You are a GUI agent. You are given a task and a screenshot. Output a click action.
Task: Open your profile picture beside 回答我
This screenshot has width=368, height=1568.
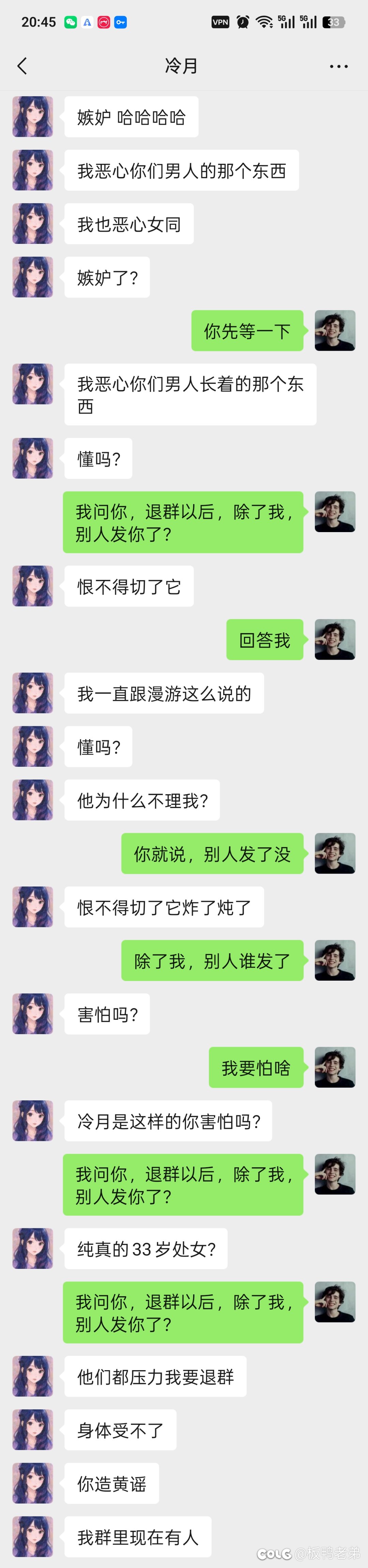coord(335,639)
